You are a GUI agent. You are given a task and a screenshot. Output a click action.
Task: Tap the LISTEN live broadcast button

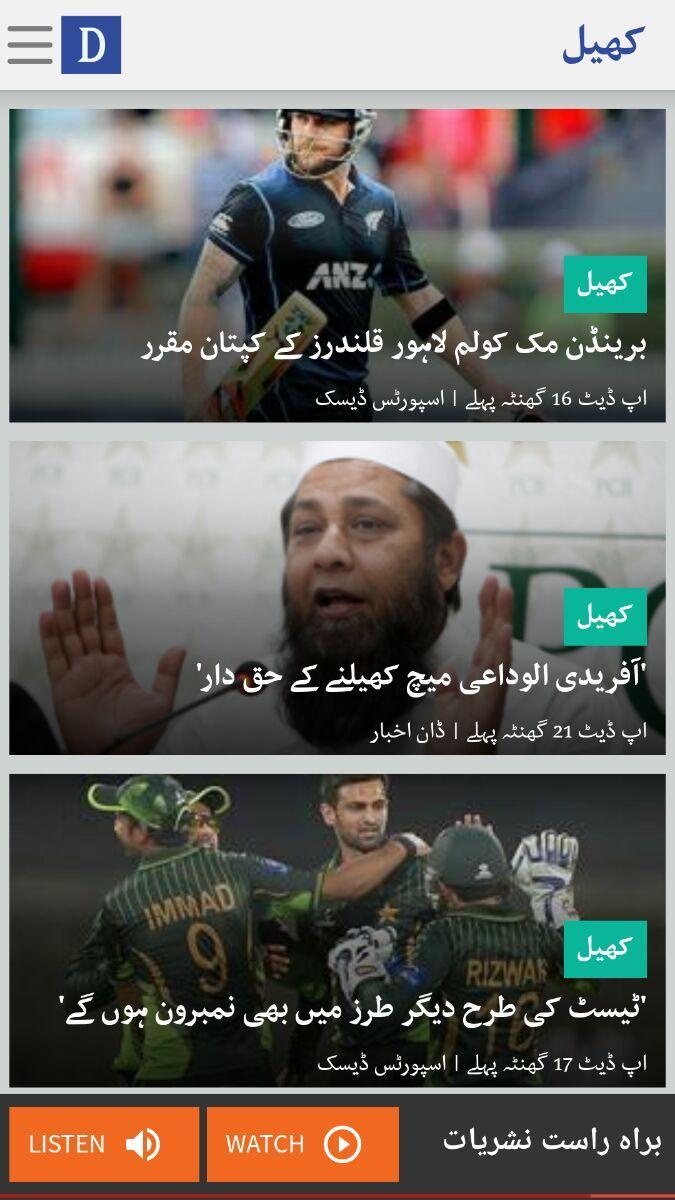pos(104,1144)
